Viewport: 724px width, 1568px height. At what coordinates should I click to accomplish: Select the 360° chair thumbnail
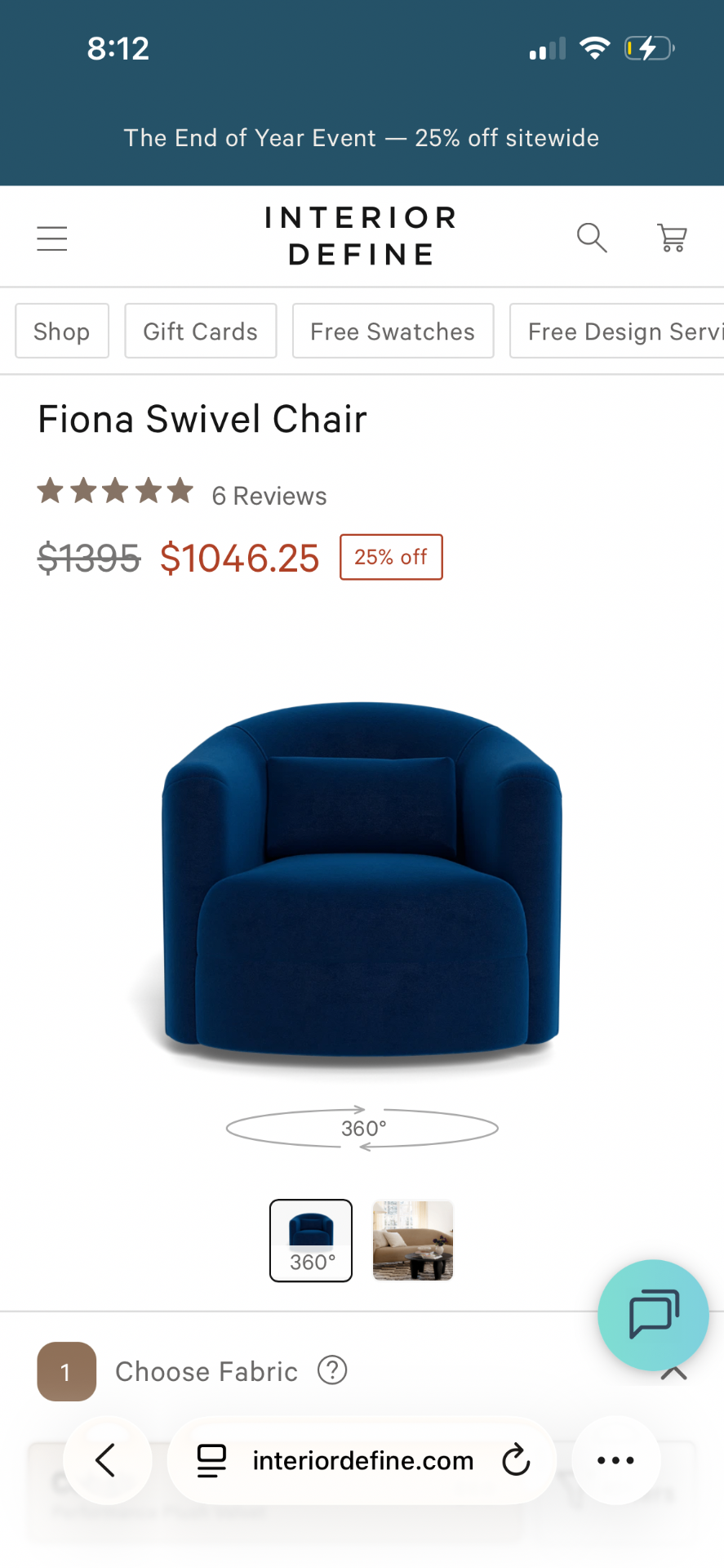311,1240
